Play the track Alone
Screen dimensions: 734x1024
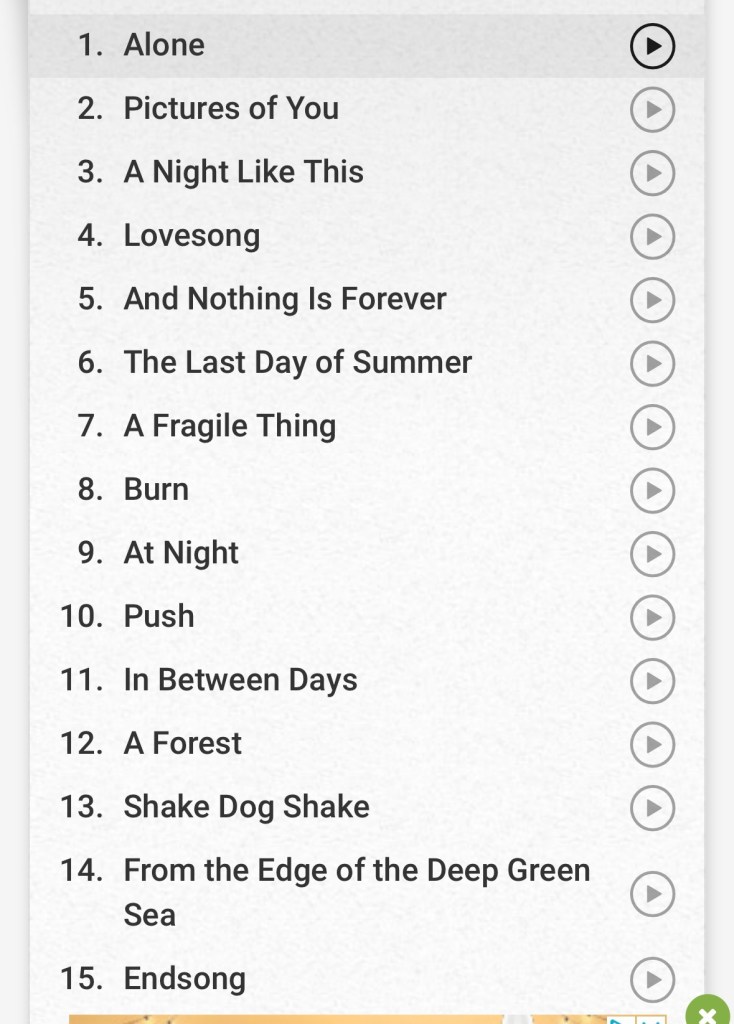[652, 46]
